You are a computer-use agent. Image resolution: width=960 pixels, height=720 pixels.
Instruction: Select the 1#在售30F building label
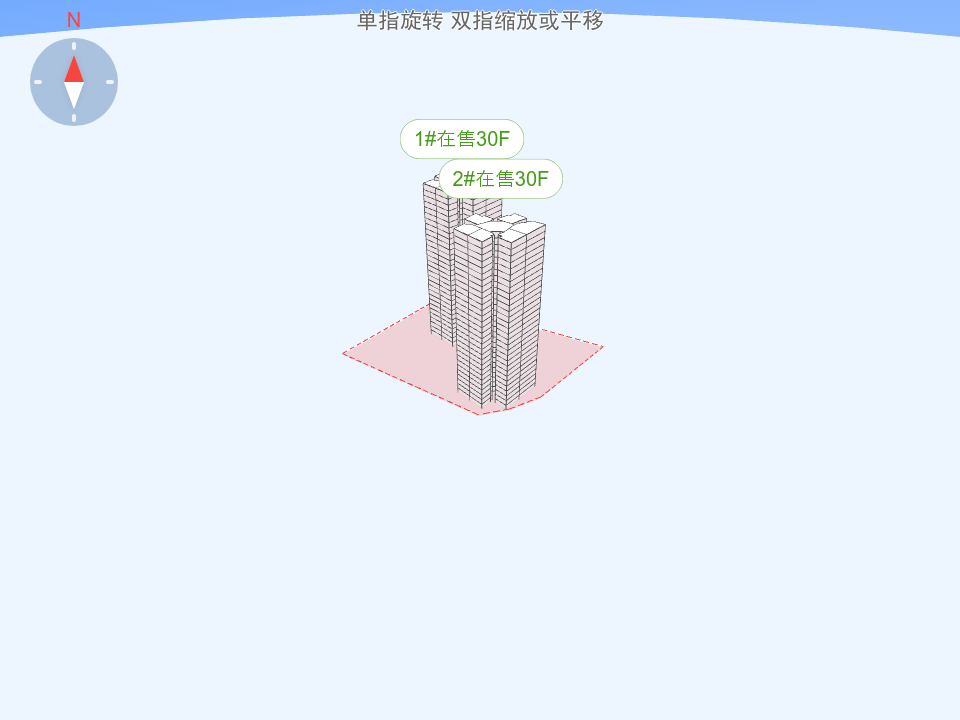click(462, 139)
